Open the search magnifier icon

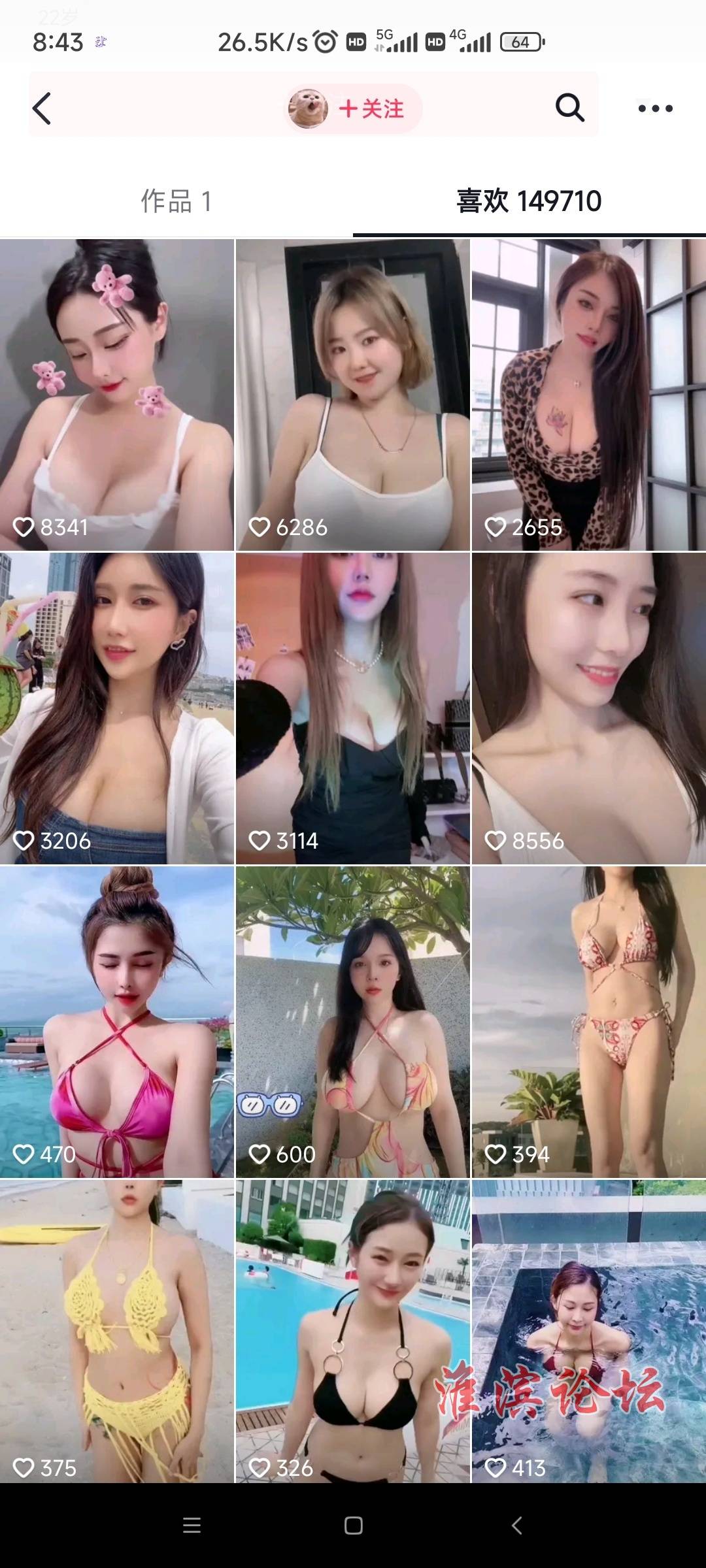pos(569,108)
